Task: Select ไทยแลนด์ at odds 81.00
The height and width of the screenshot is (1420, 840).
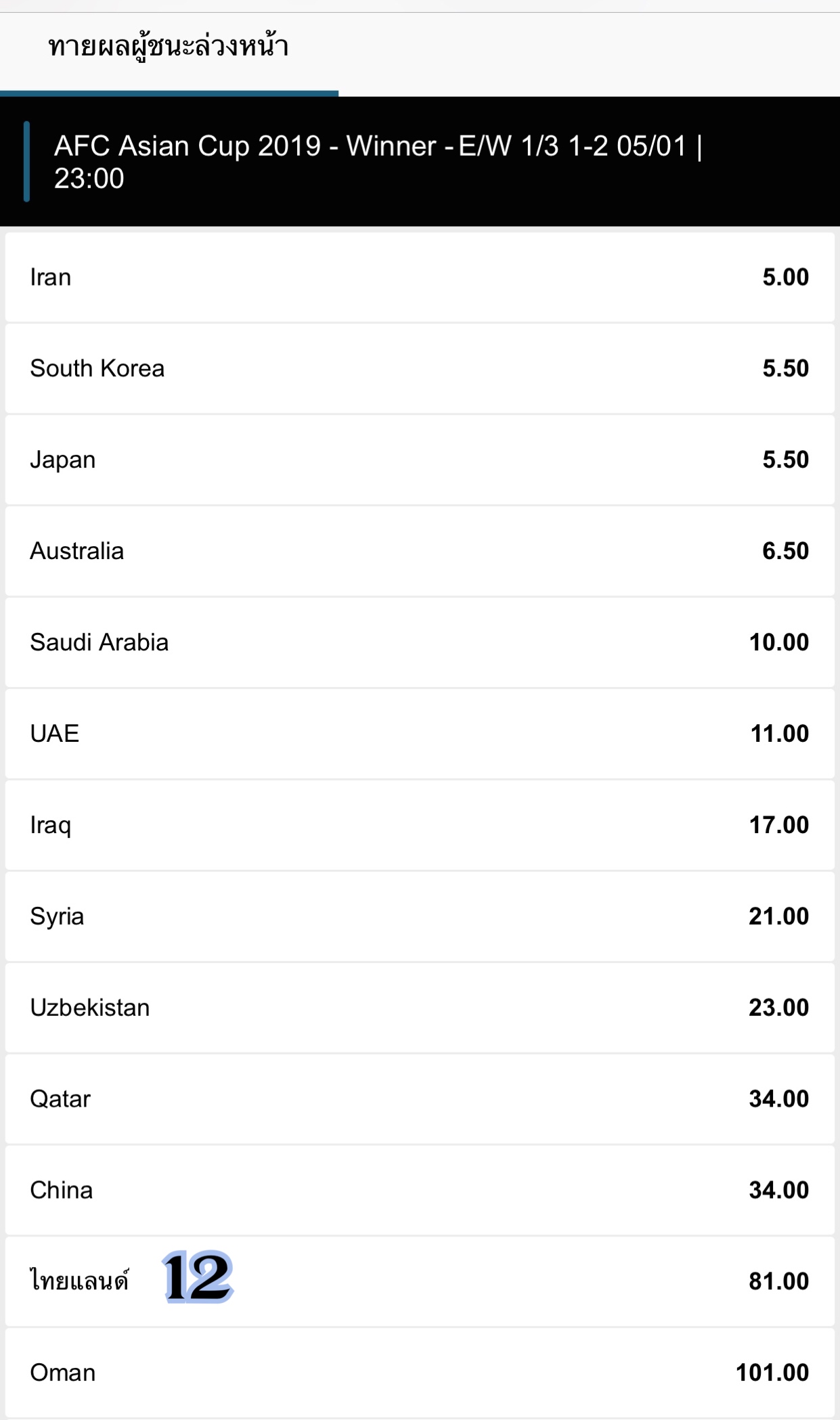Action: pos(420,1282)
